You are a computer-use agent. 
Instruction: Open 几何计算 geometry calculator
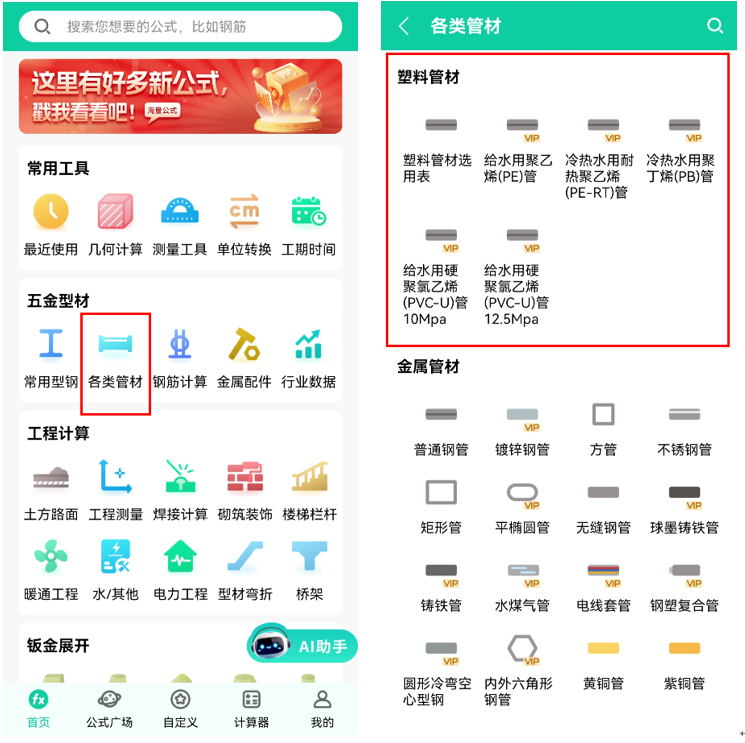[115, 224]
